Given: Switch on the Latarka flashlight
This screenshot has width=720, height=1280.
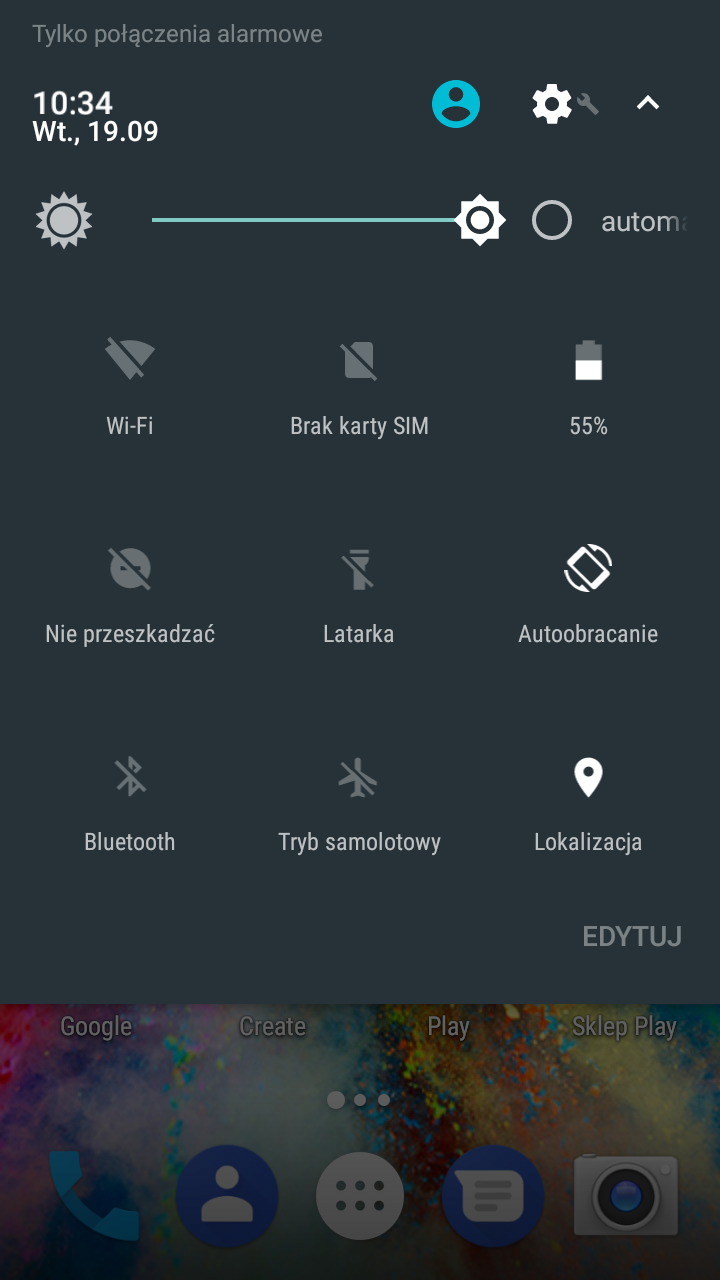Looking at the screenshot, I should [x=359, y=594].
